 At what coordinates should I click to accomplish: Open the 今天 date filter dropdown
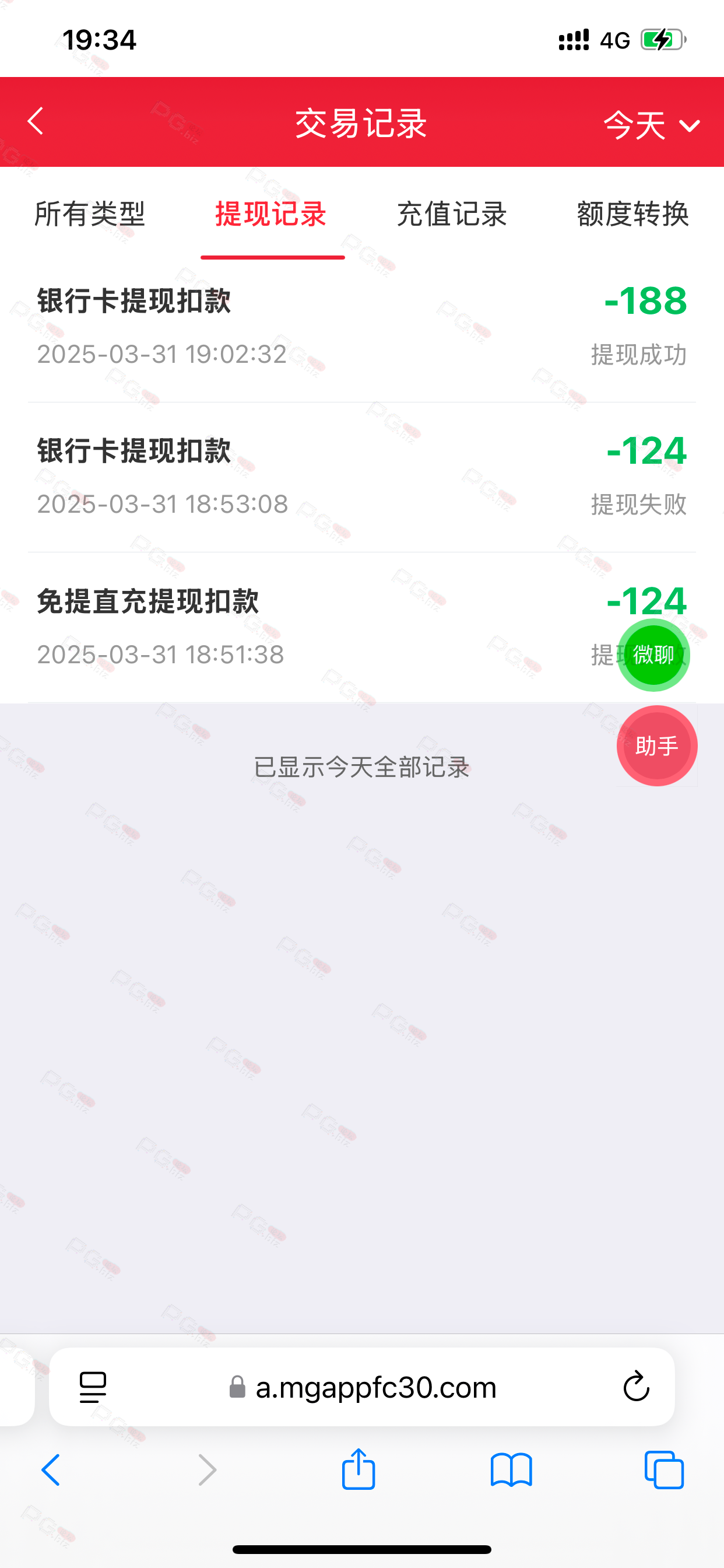652,125
